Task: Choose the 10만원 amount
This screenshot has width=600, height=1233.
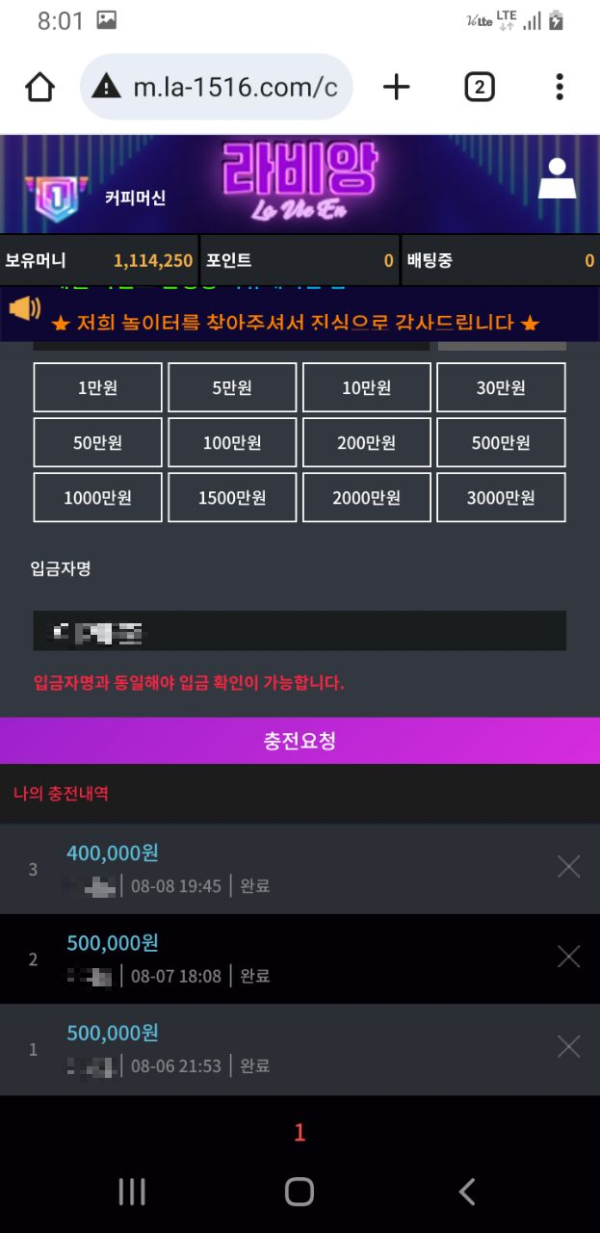Action: click(366, 388)
